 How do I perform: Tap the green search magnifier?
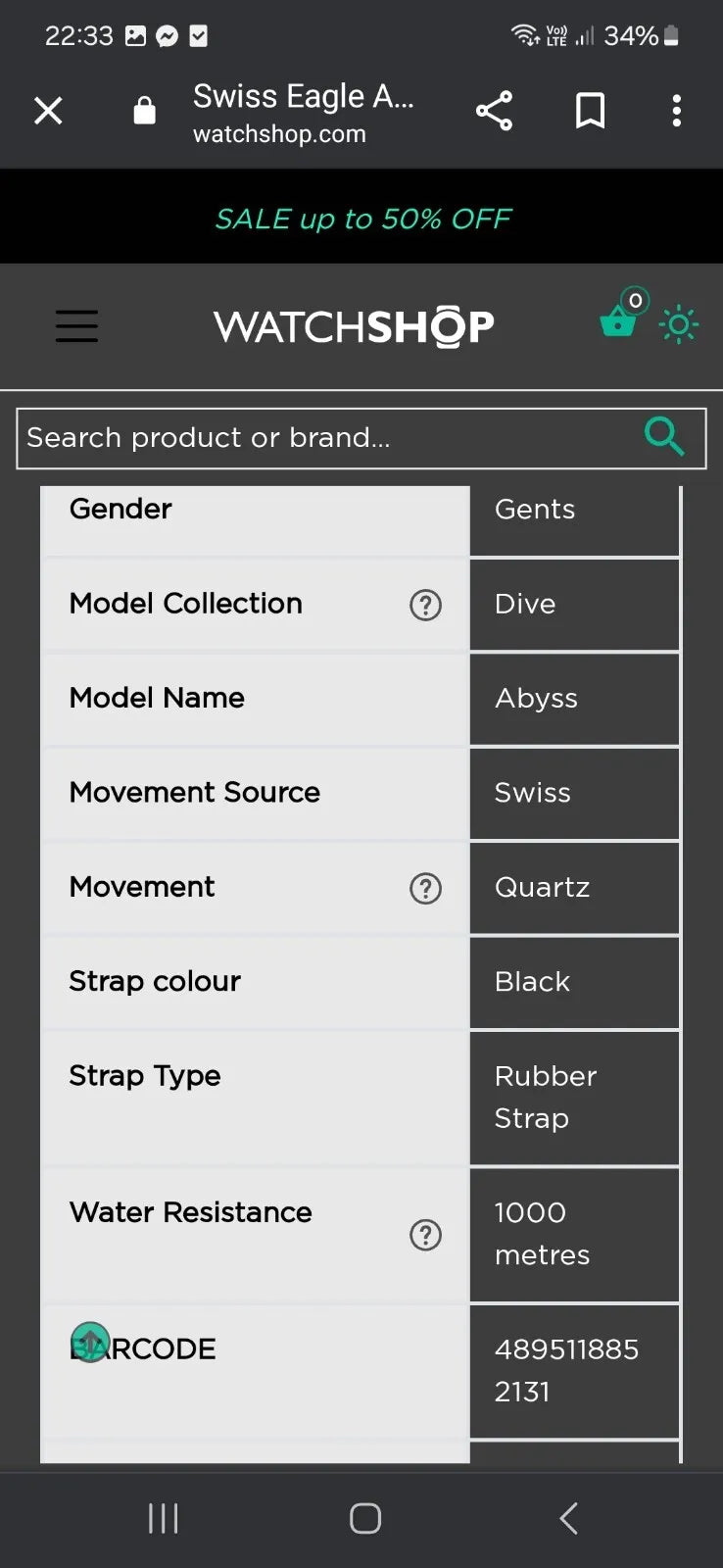pos(664,436)
